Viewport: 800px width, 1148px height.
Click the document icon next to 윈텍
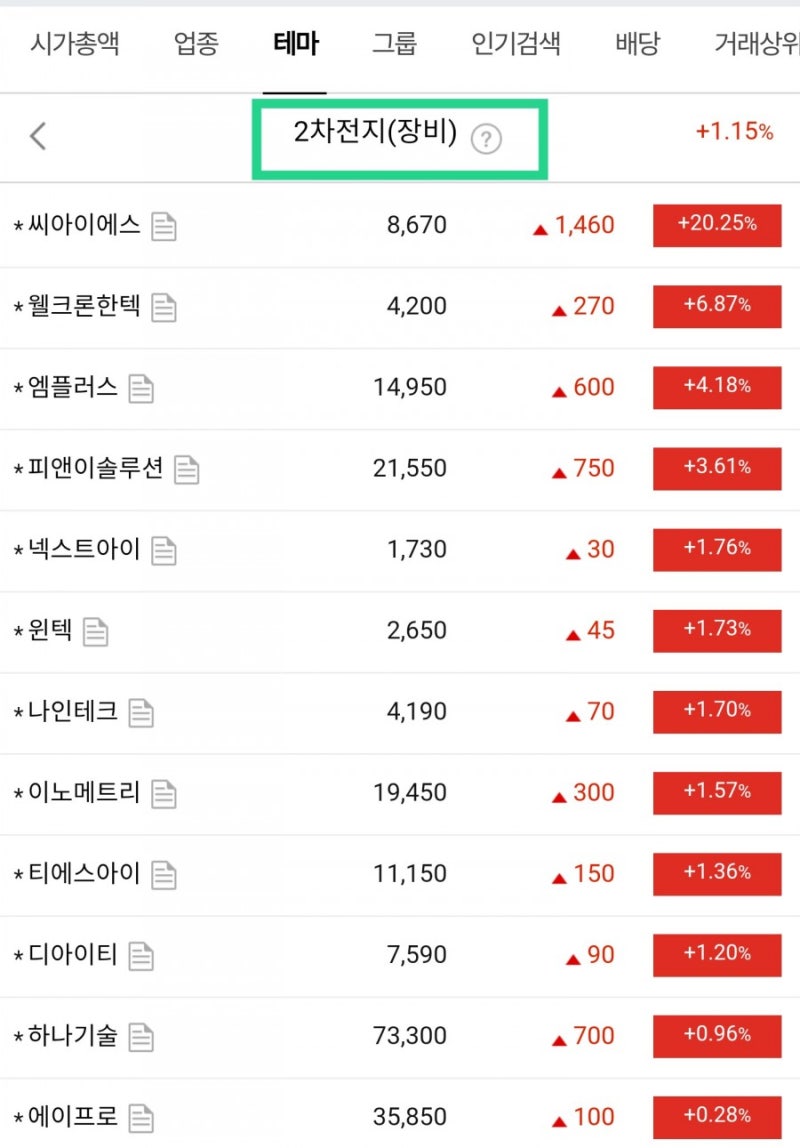pos(97,633)
